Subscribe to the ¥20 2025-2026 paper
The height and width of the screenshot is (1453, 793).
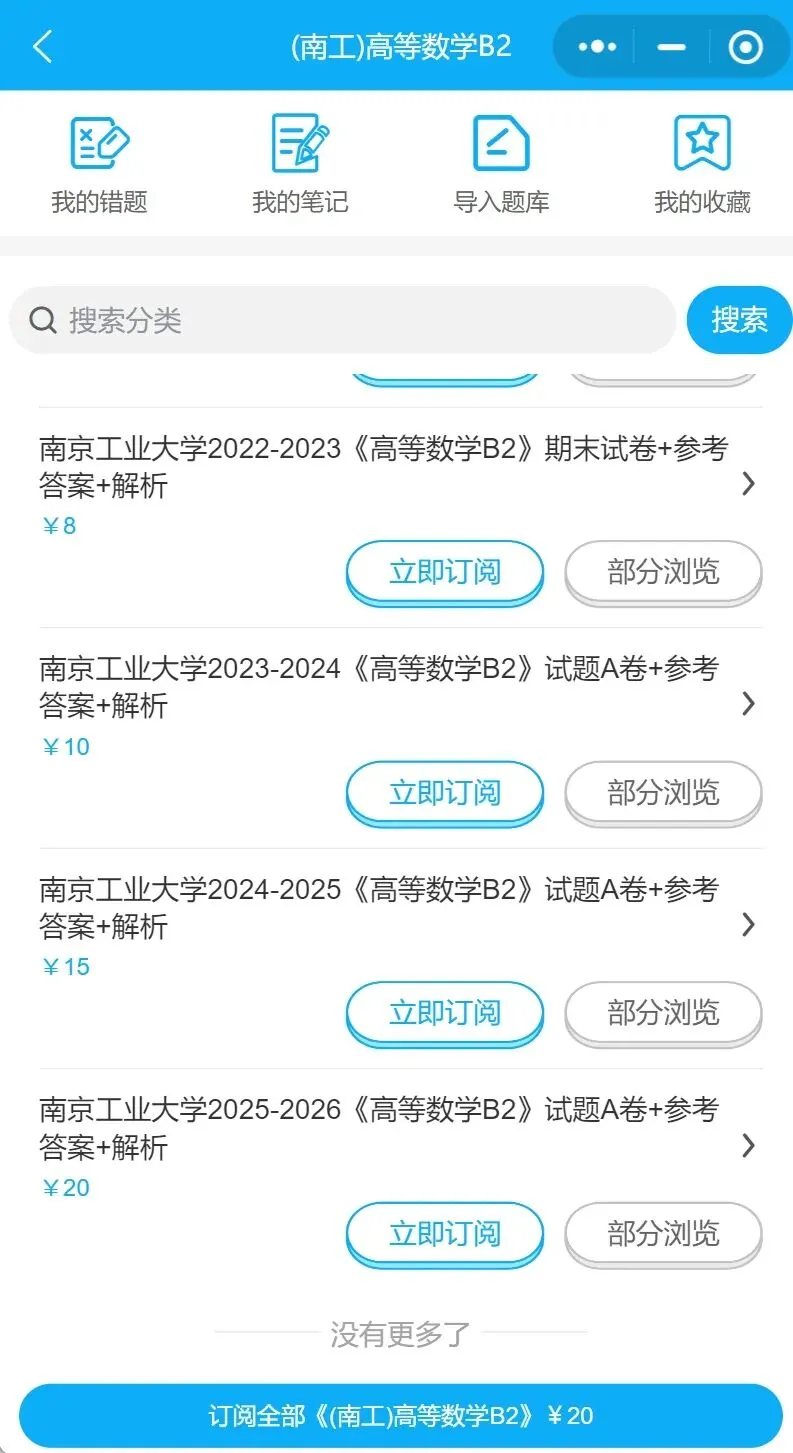[x=445, y=1235]
